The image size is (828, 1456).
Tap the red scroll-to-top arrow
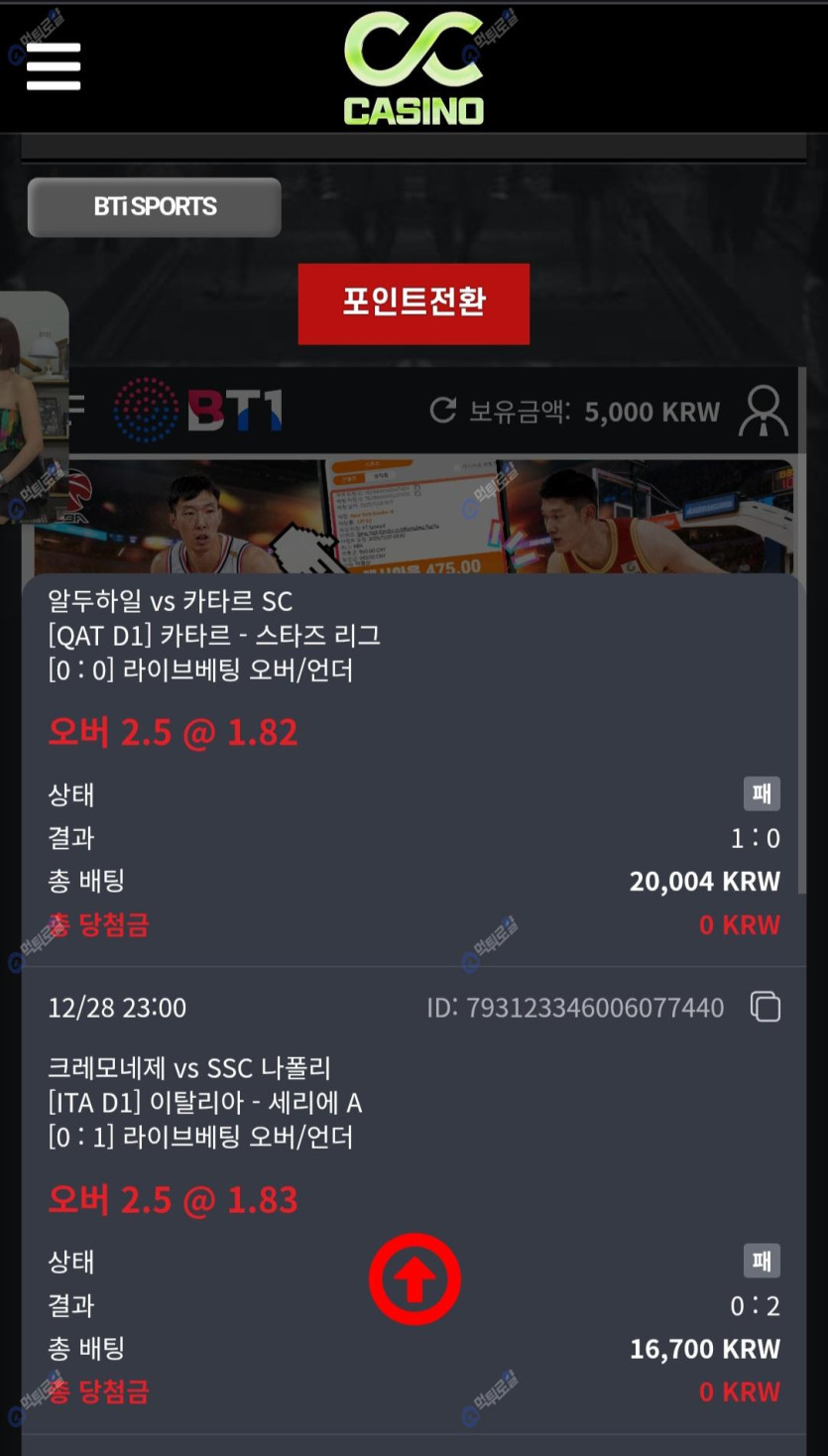[x=414, y=1279]
